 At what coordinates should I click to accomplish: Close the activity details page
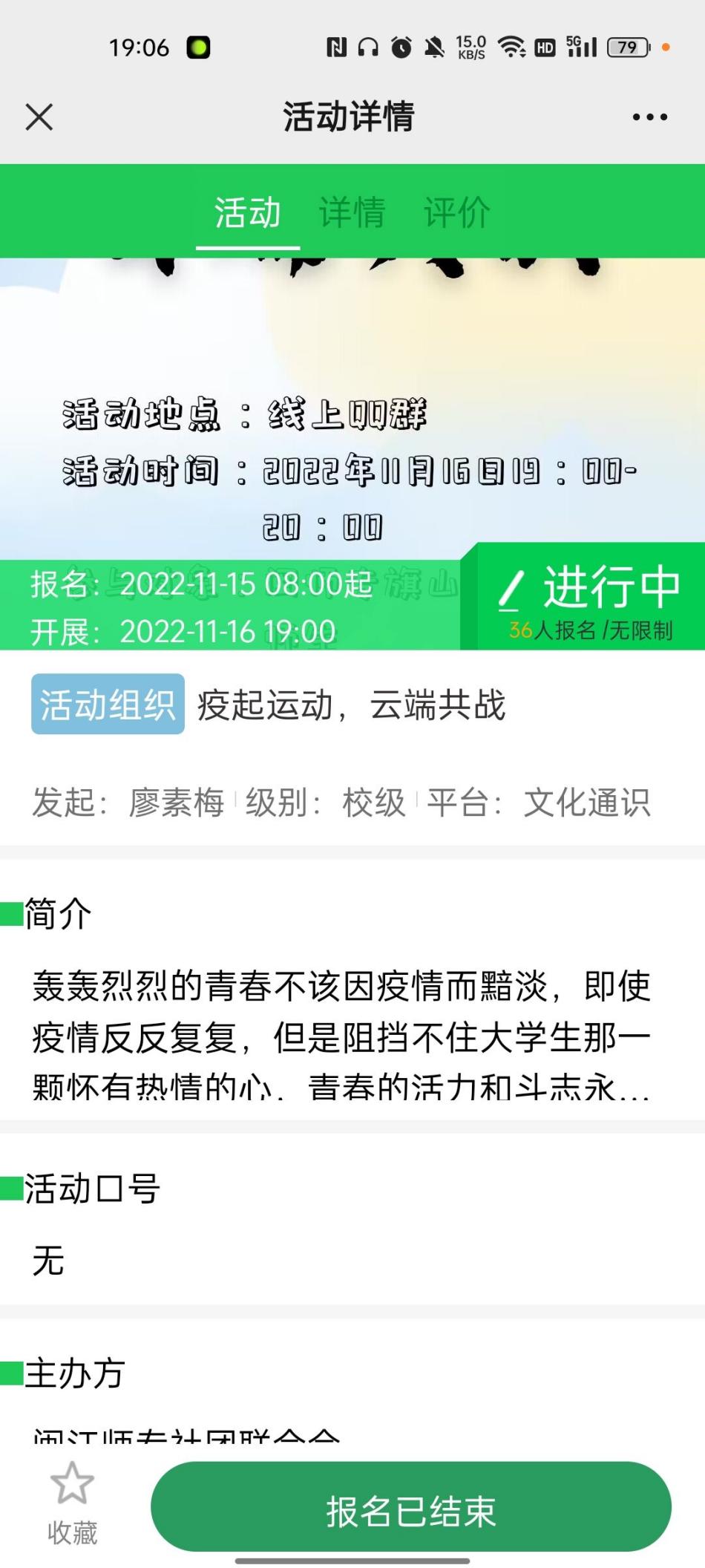click(x=39, y=117)
